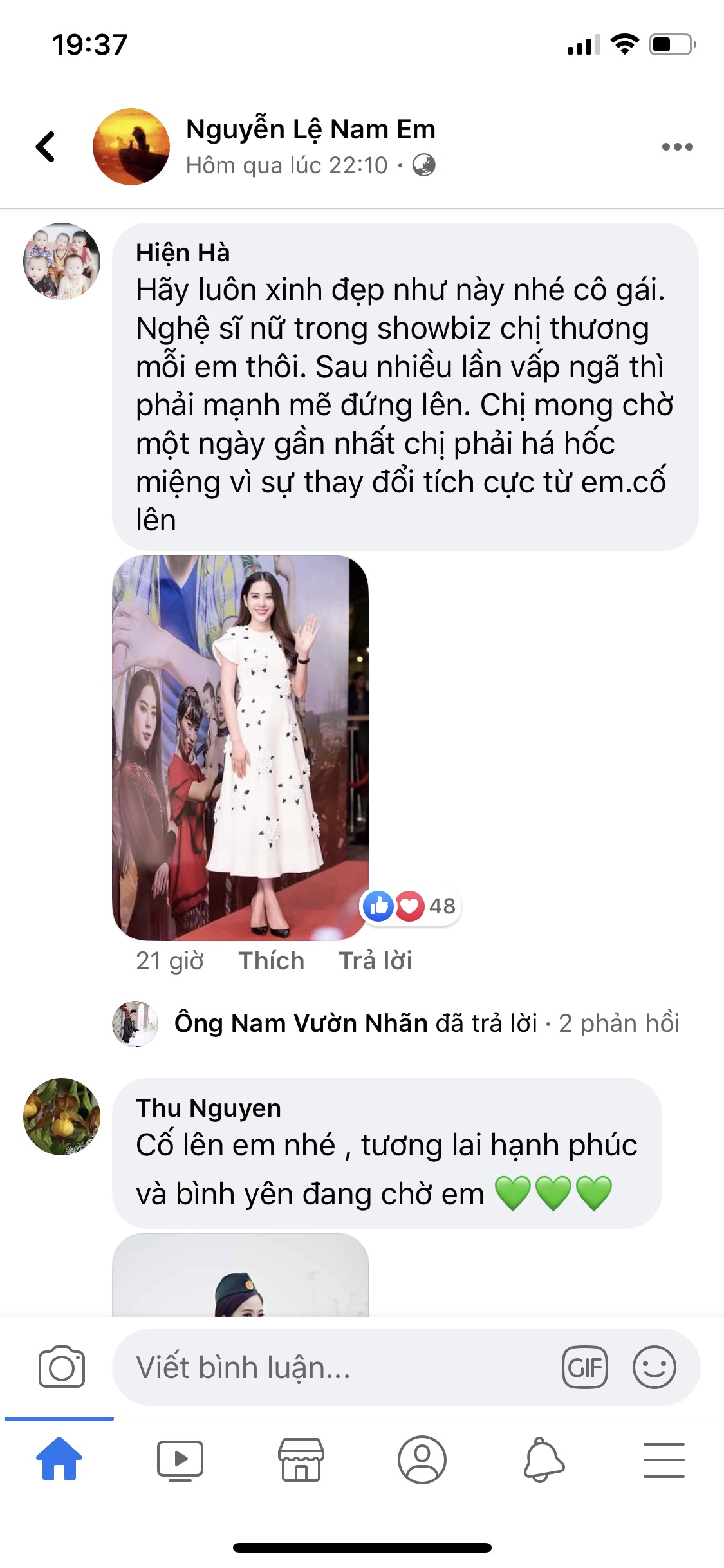Screen dimensions: 724x1568
Task: Attach a photo with the camera icon
Action: [62, 1367]
